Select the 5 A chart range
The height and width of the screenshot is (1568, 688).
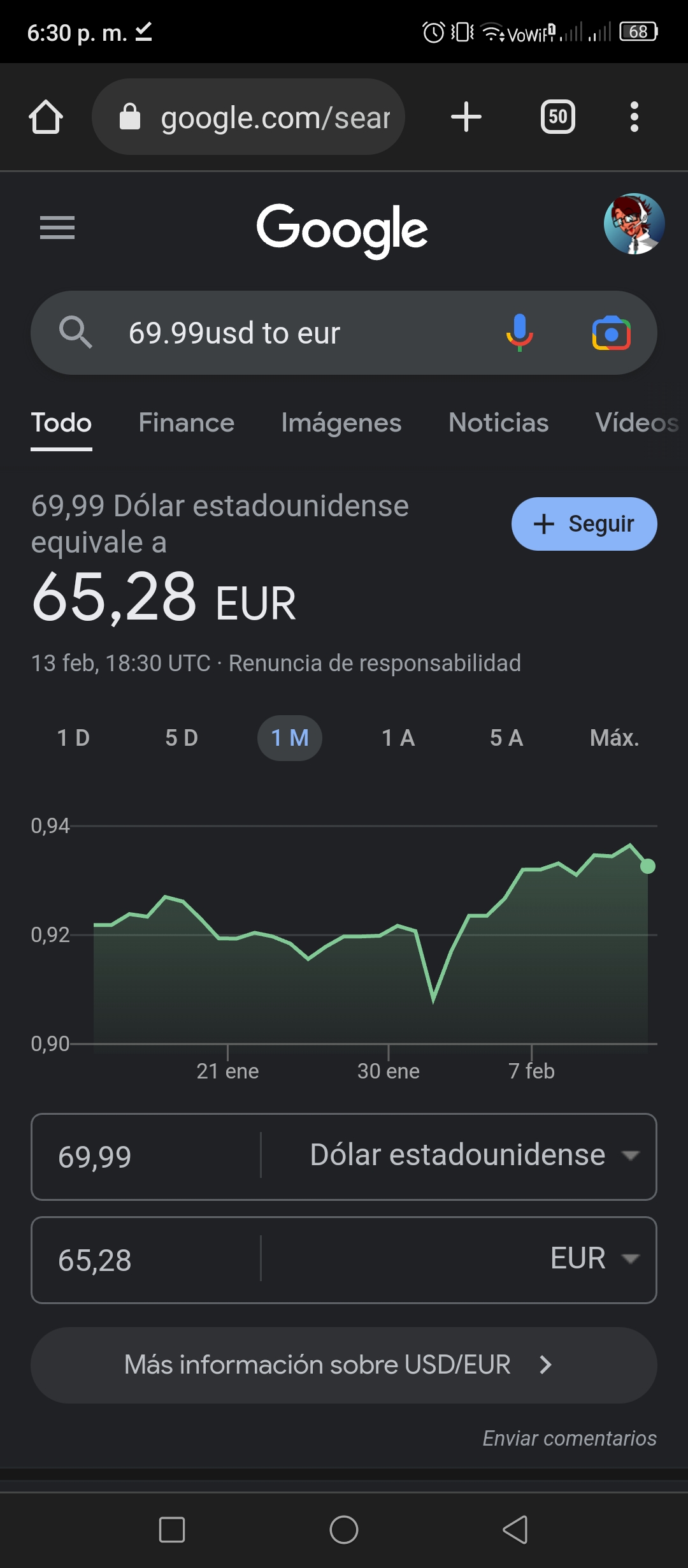tap(506, 738)
